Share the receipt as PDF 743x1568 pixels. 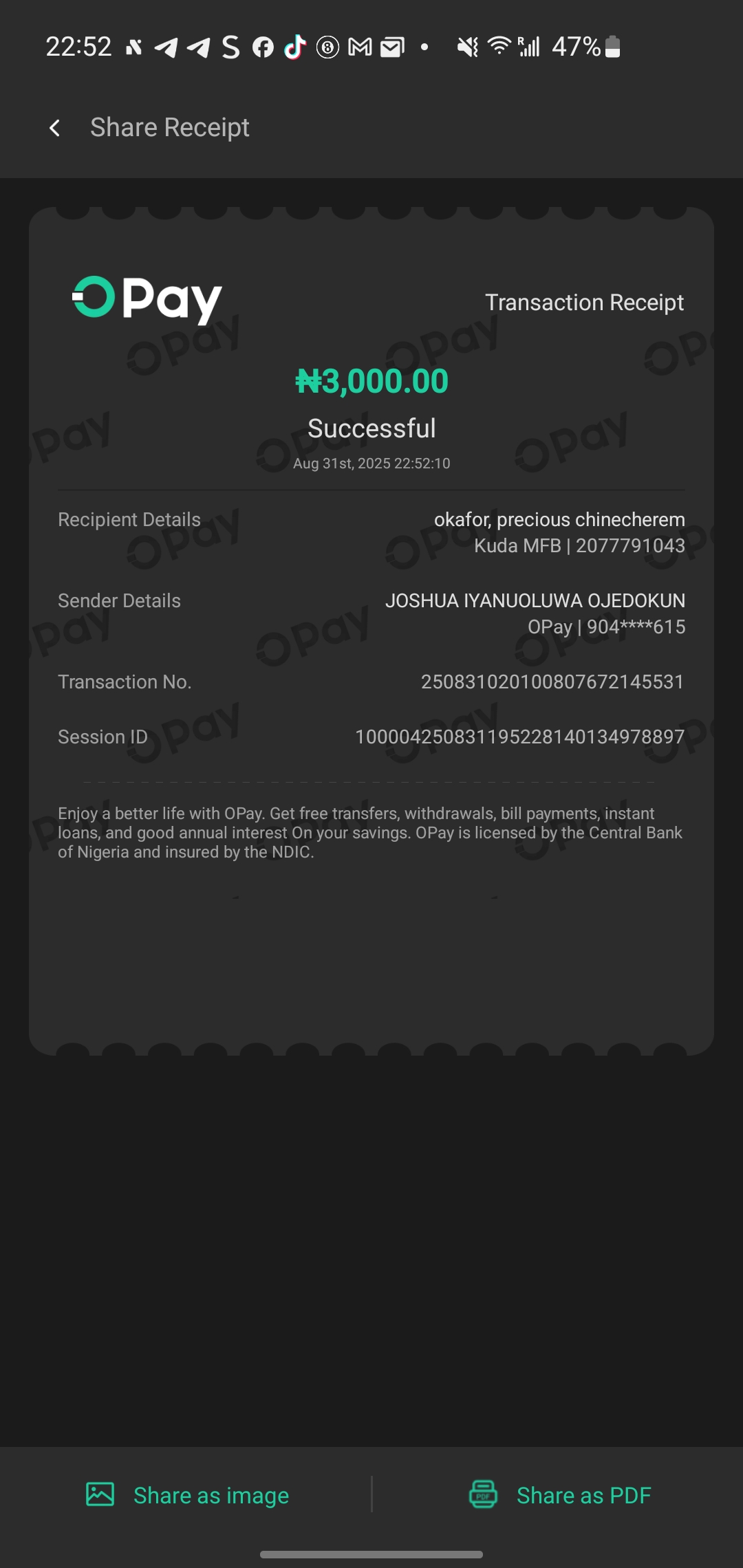(x=560, y=1495)
